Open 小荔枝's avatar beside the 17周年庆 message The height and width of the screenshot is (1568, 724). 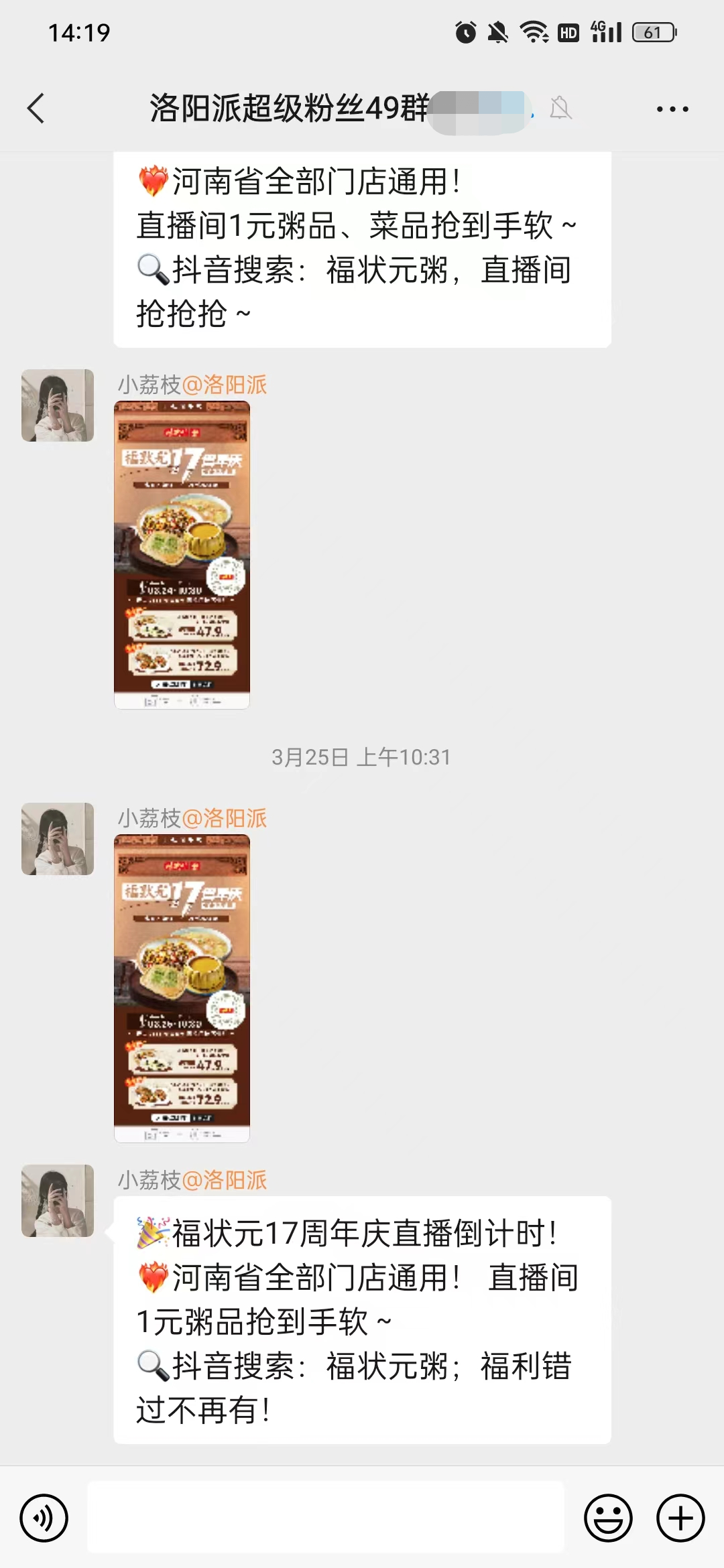click(58, 1201)
